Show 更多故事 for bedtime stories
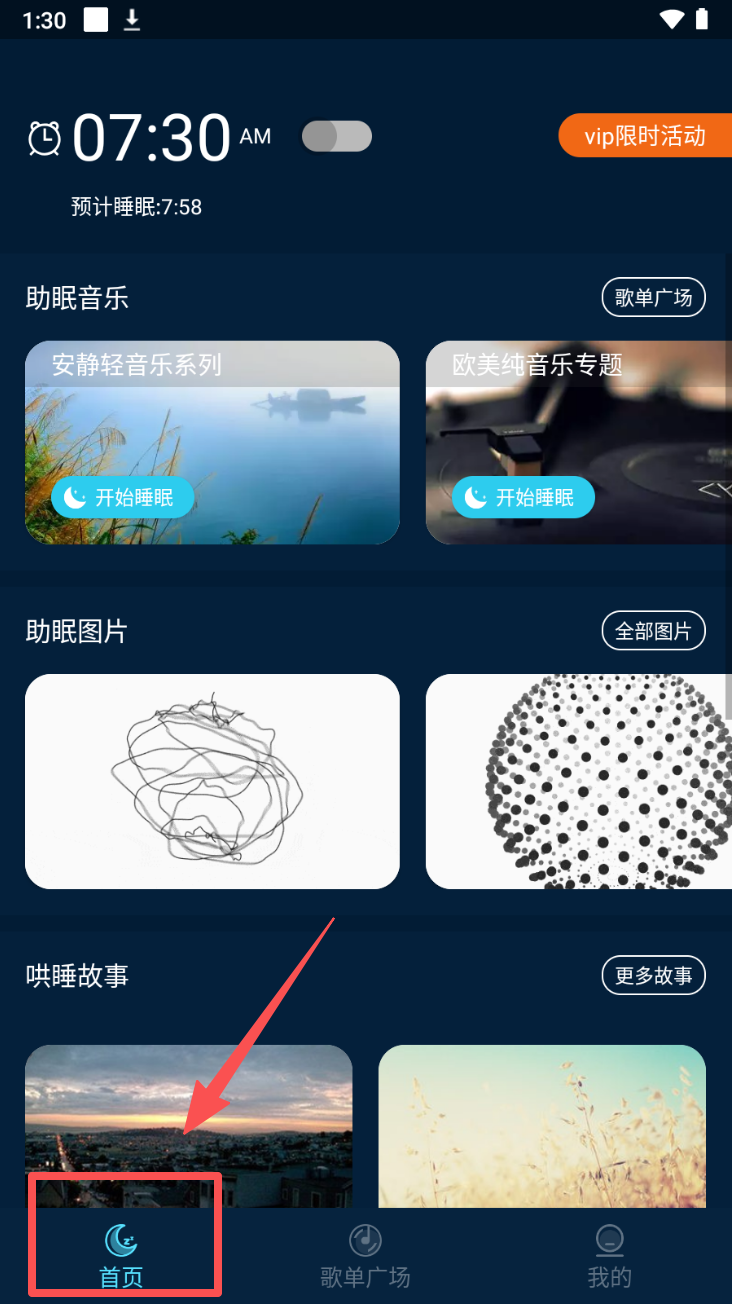The height and width of the screenshot is (1304, 732). pyautogui.click(x=653, y=975)
